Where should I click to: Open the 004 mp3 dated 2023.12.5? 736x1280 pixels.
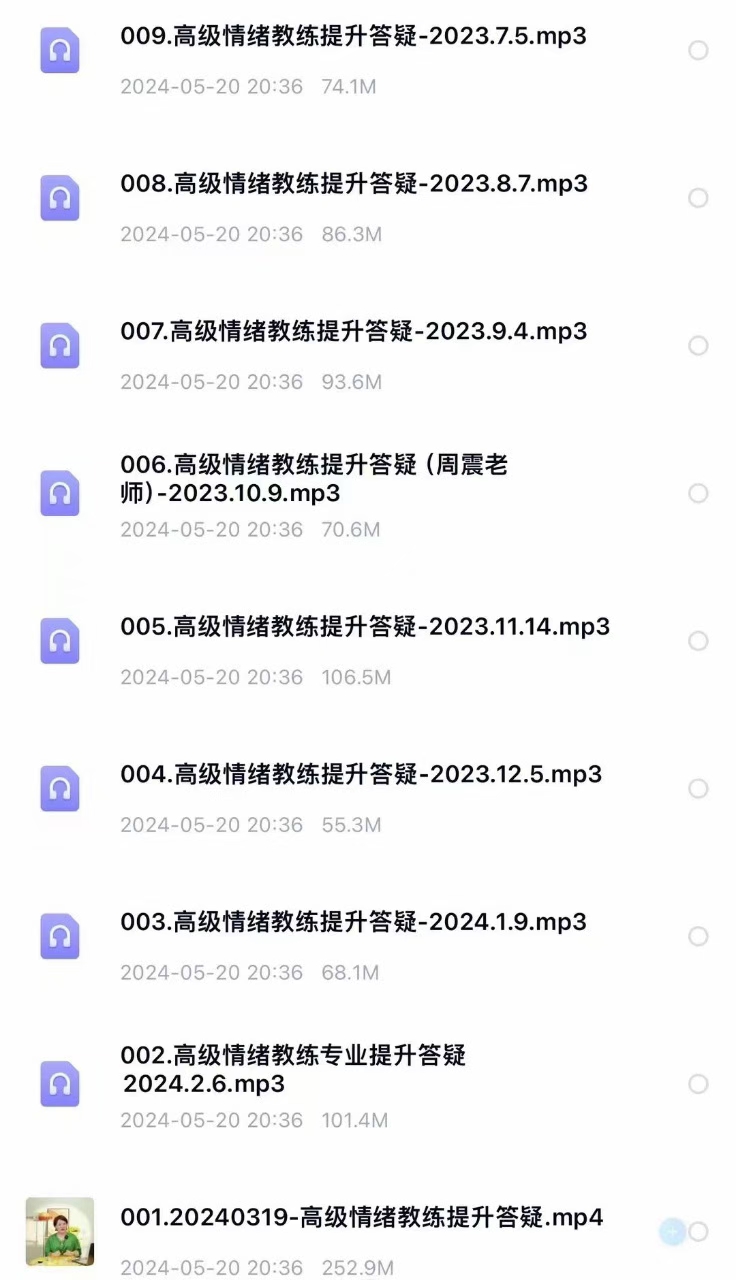(360, 774)
